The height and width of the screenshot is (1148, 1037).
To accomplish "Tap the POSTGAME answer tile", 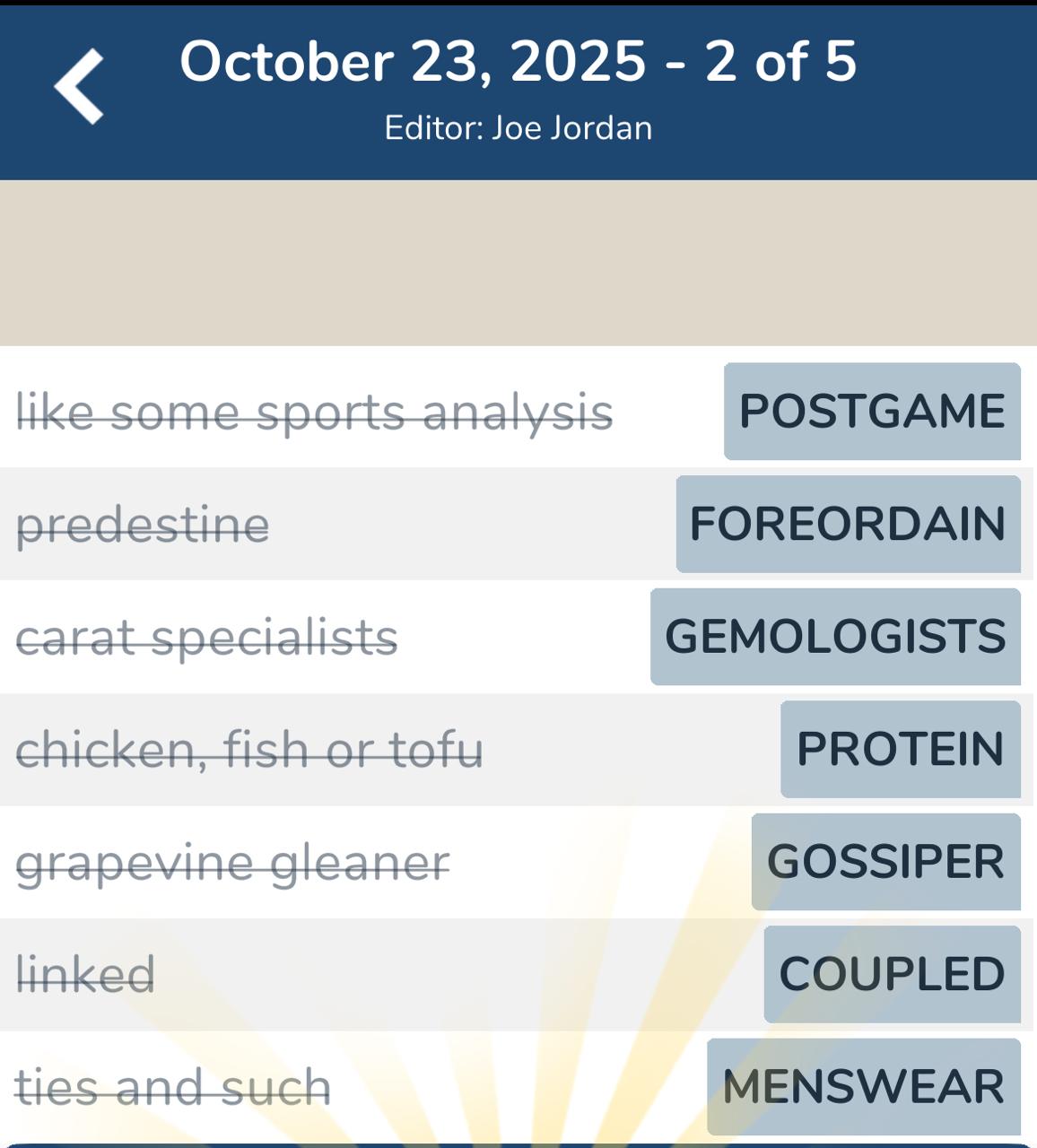I will (871, 412).
